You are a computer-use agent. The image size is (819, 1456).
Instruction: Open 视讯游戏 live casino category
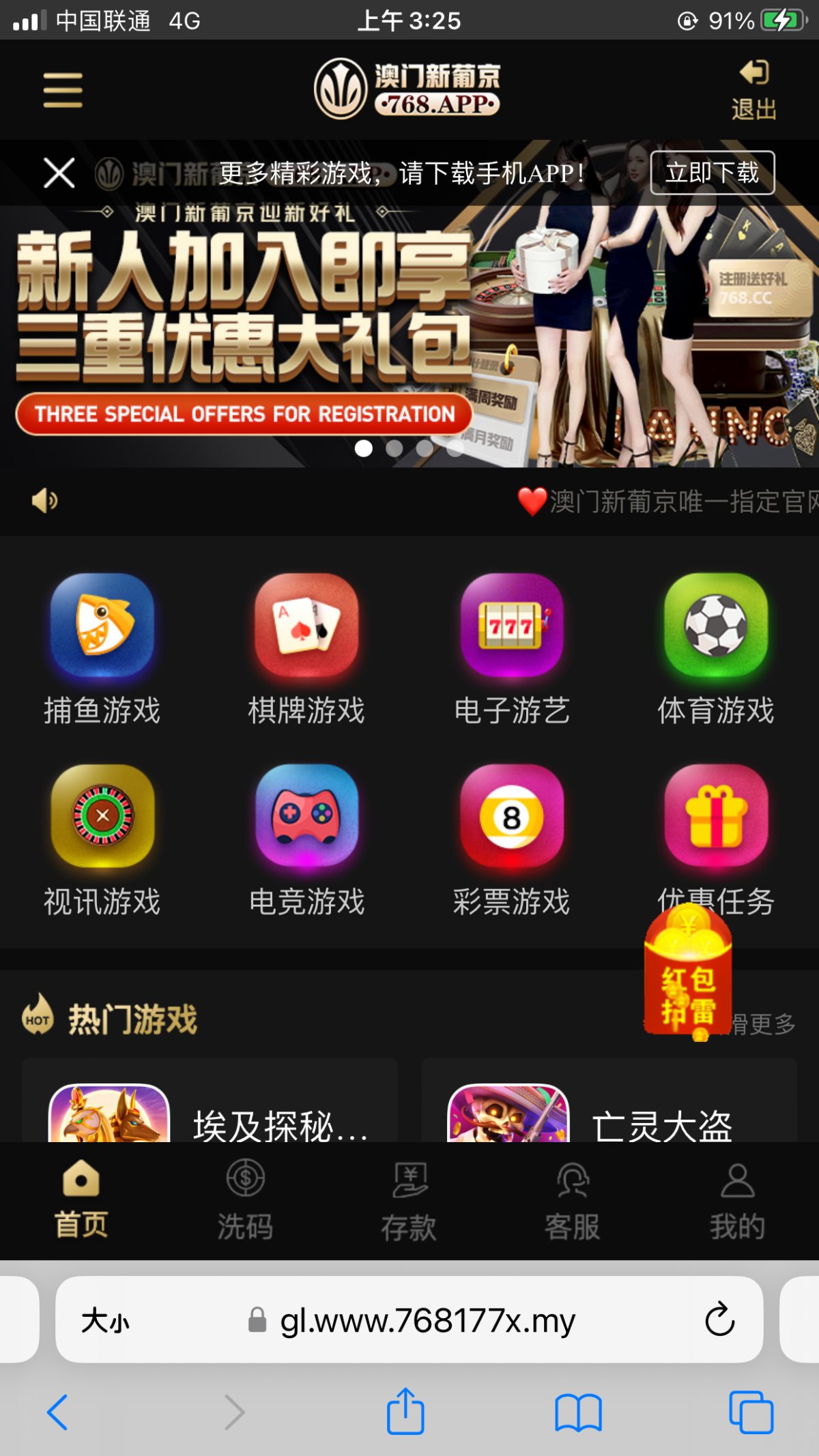(x=102, y=839)
